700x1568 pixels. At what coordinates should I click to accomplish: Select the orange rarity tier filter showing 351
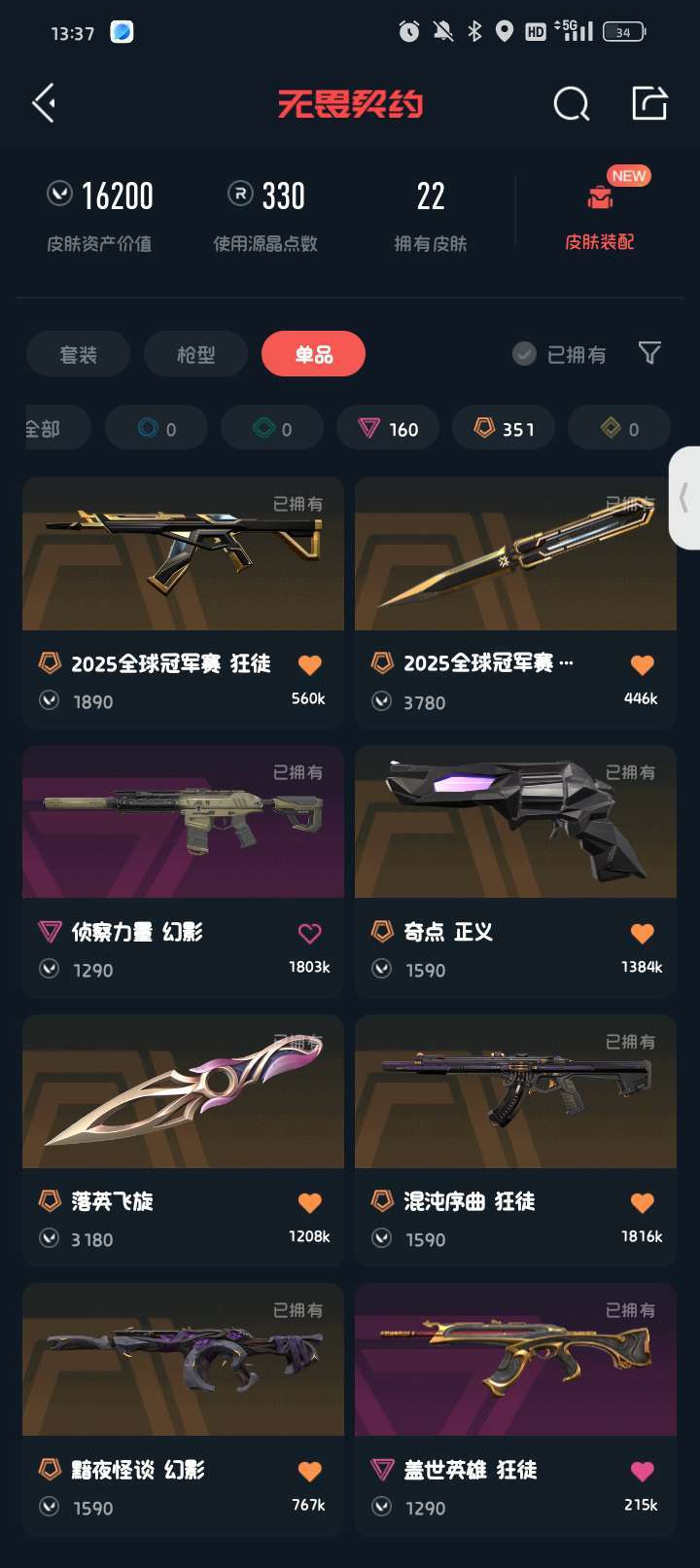(504, 428)
